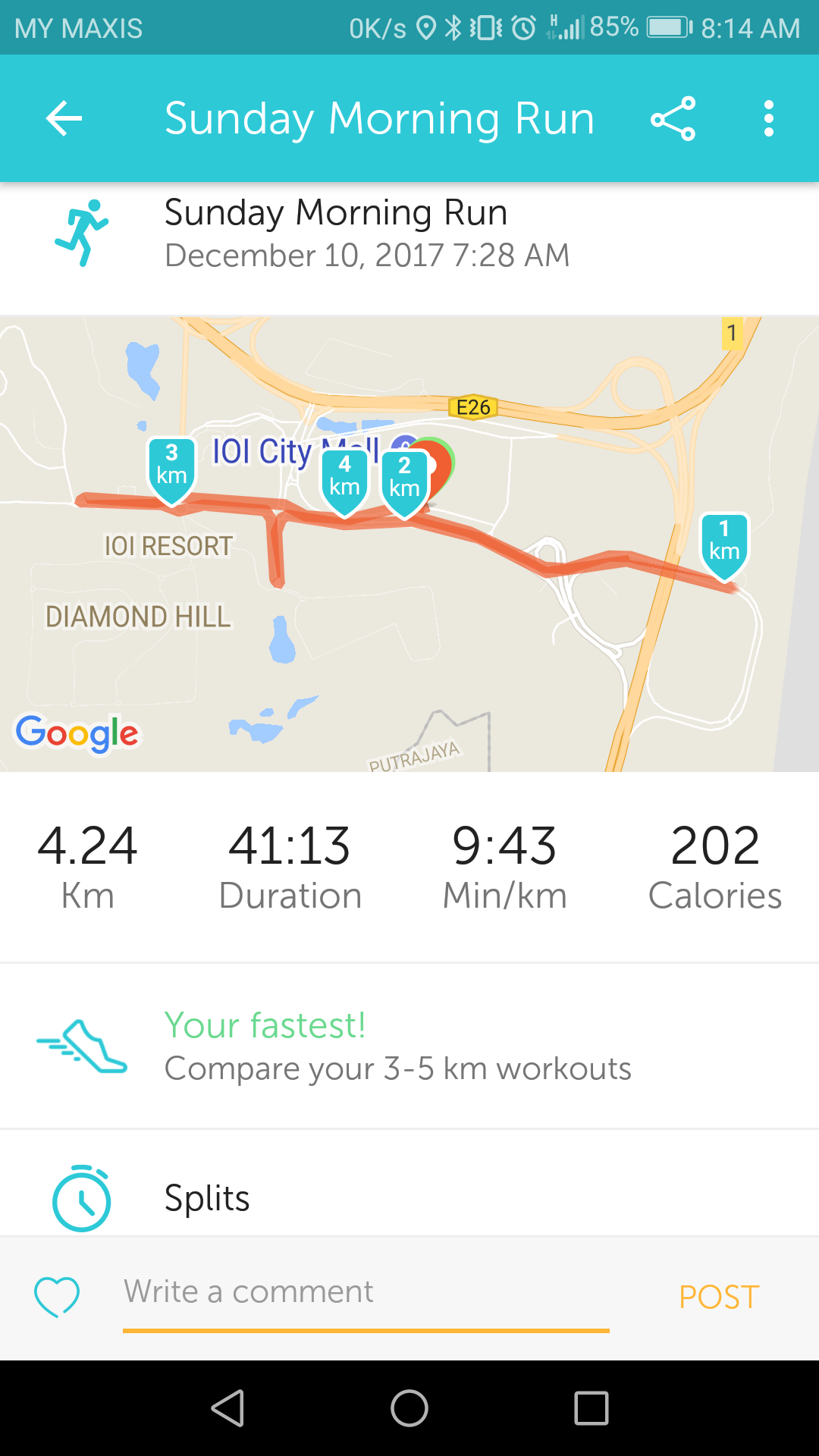Go back using the toolbar arrow

point(64,118)
